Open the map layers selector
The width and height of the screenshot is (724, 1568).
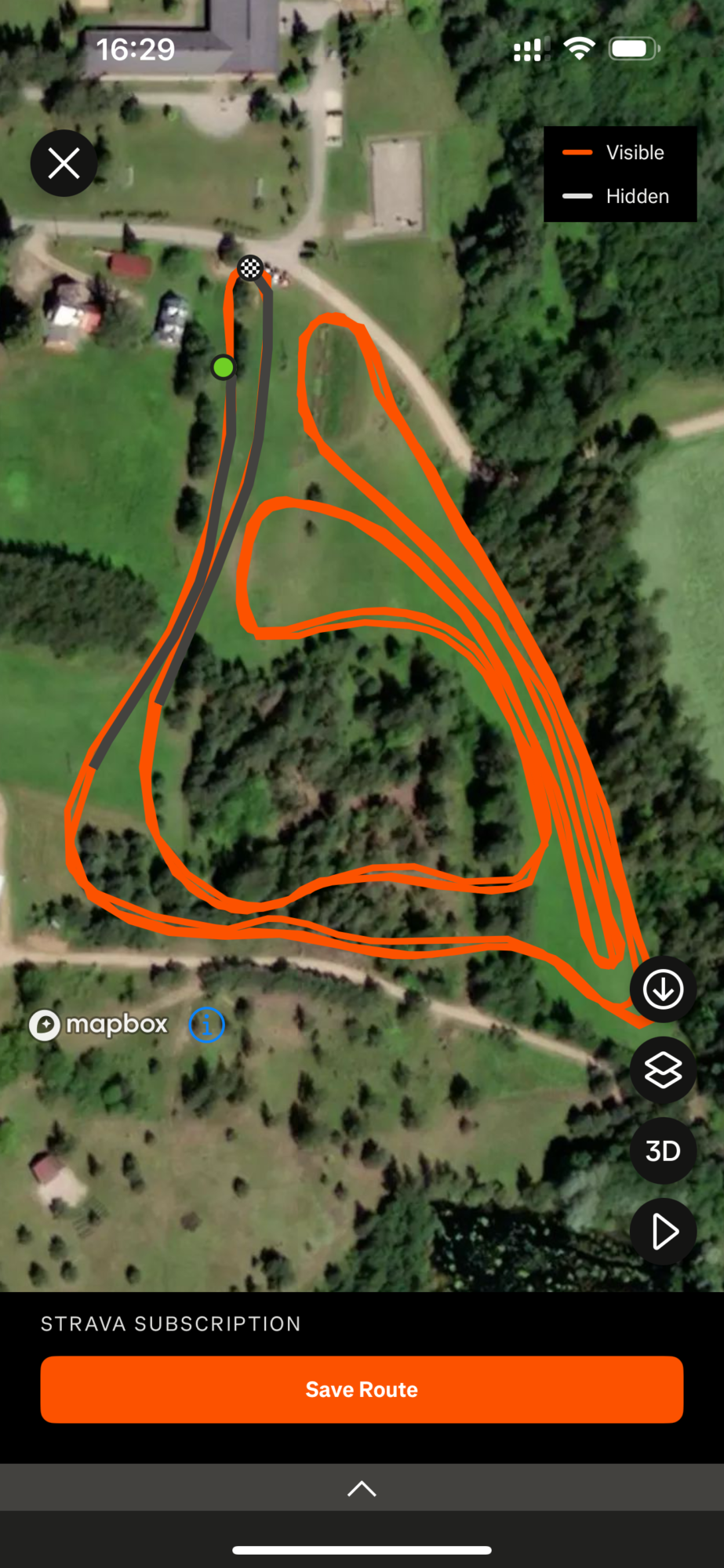pos(663,1070)
